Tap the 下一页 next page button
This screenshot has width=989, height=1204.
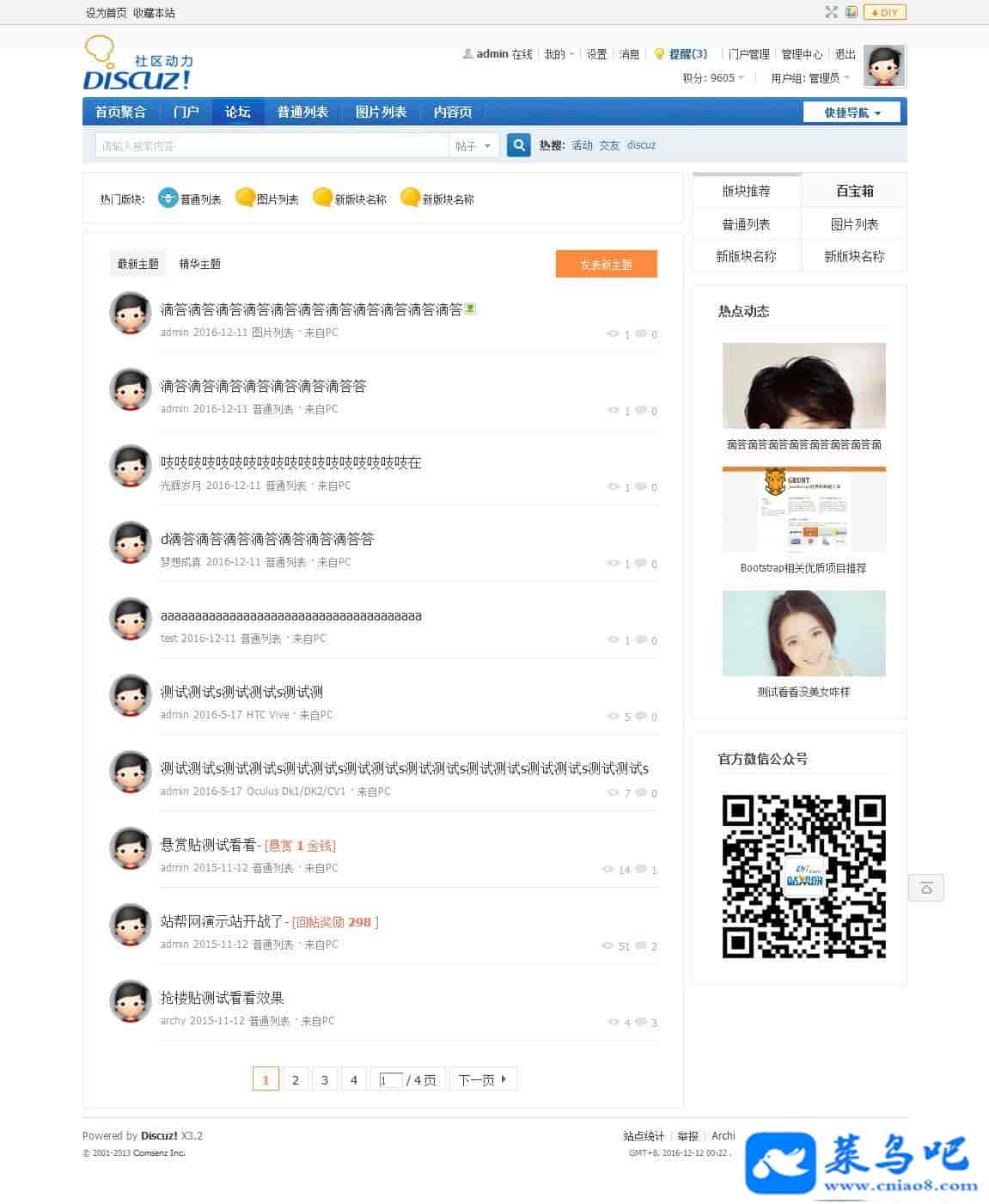tap(482, 1079)
